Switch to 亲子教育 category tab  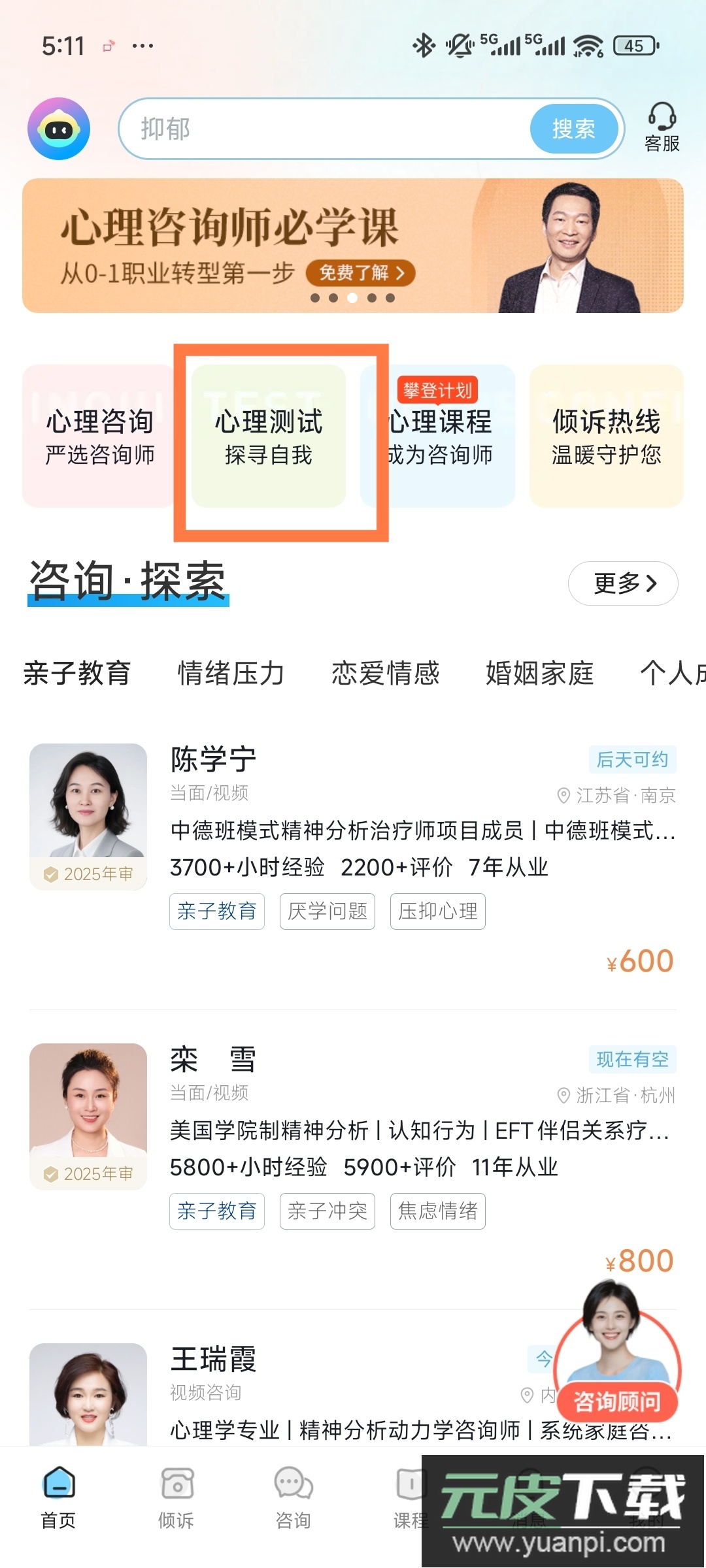pos(77,673)
